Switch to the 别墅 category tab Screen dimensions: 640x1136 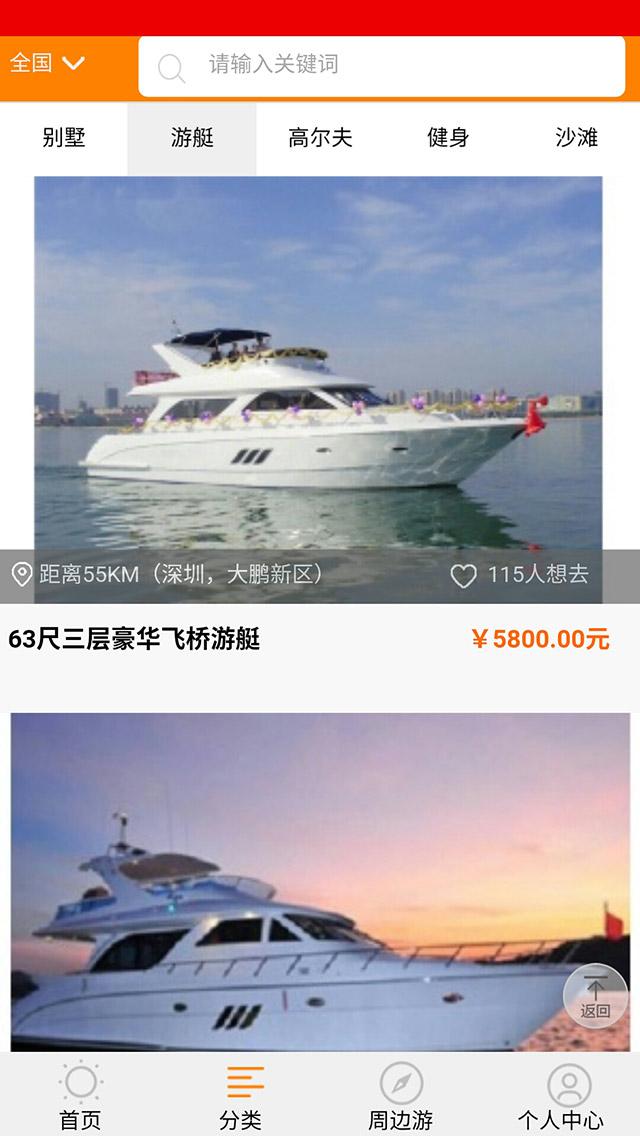click(x=64, y=138)
